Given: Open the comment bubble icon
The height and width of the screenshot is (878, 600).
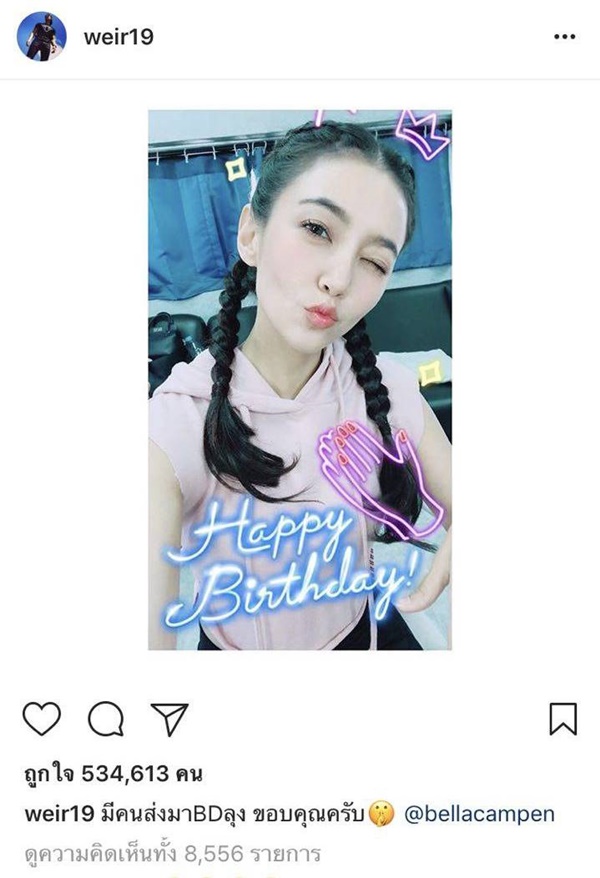Looking at the screenshot, I should [x=103, y=718].
